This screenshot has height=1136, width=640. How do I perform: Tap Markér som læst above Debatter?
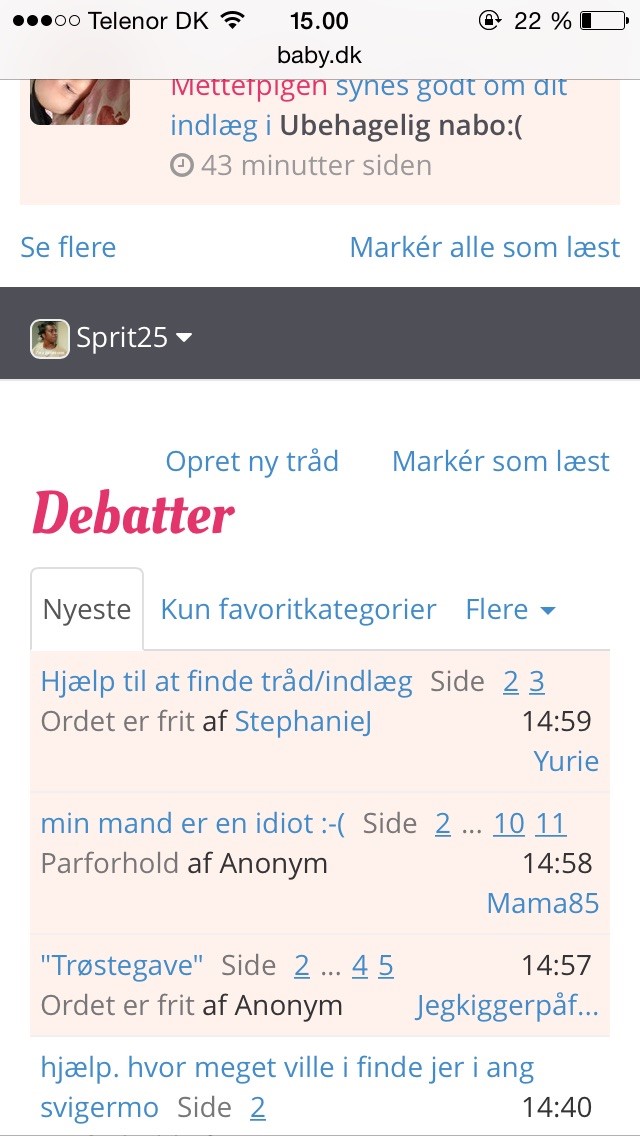[x=500, y=461]
